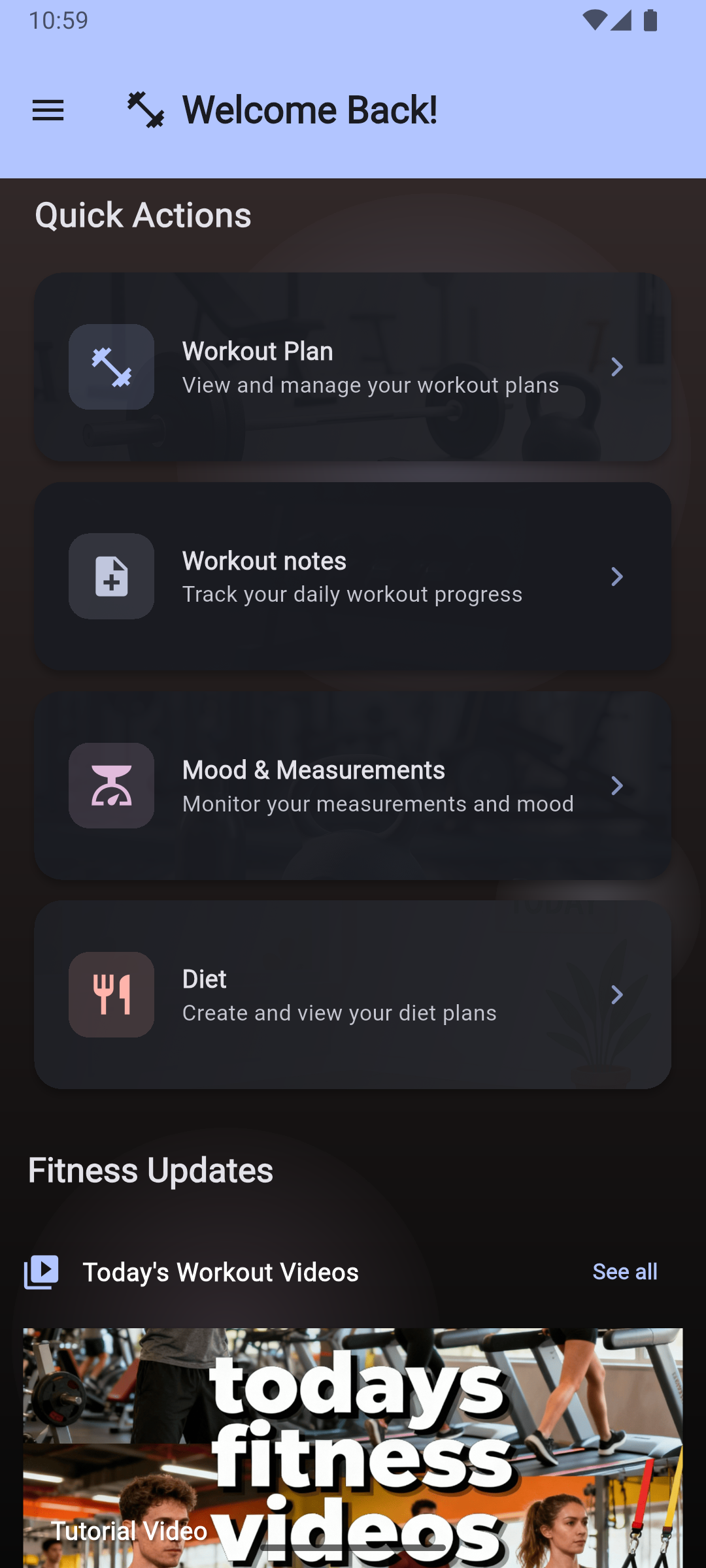Select the Workout Plan dumbbell icon
This screenshot has width=706, height=1568.
(110, 367)
